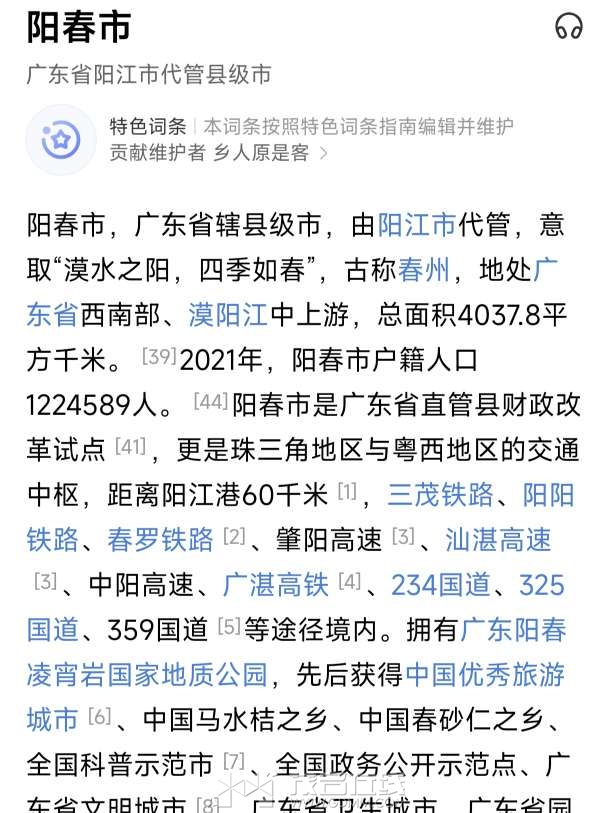
Task: View citation [44]
Action: click(211, 401)
